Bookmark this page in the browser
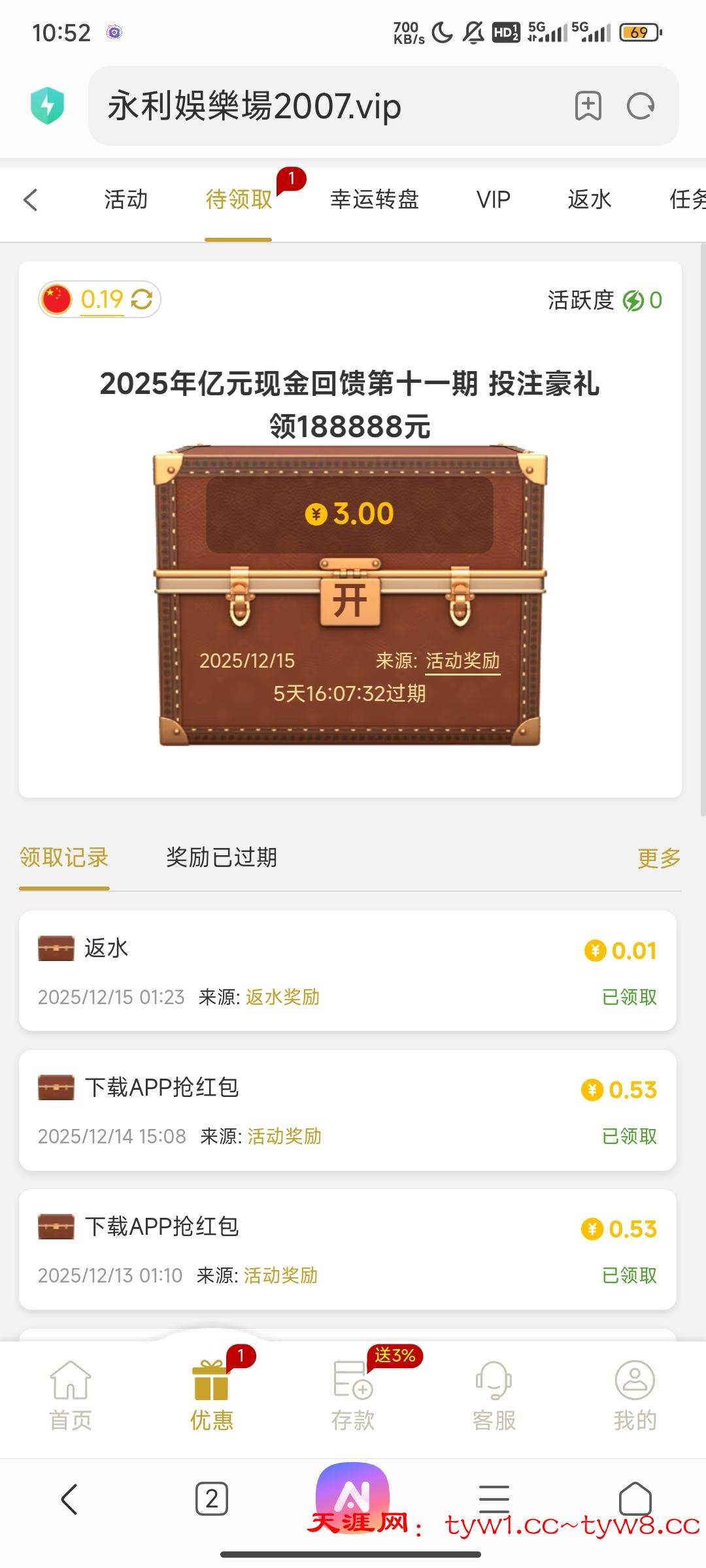 click(588, 106)
